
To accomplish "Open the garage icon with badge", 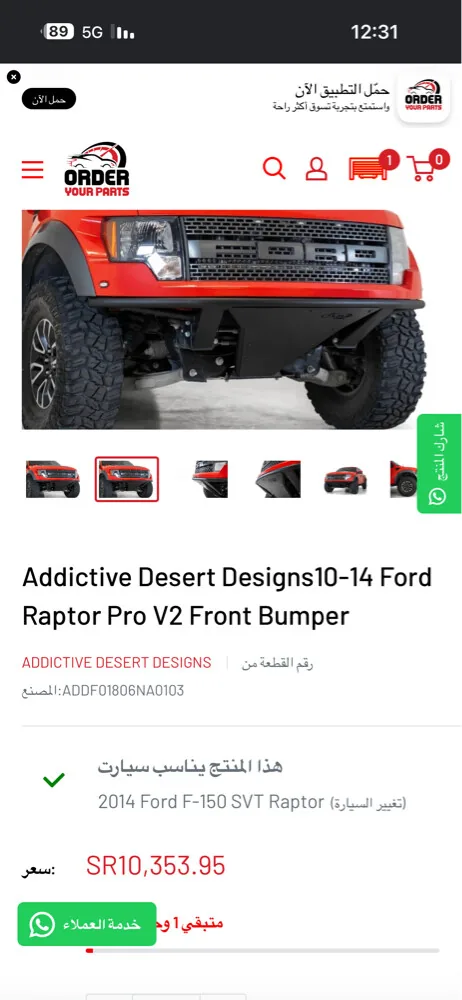I will (x=371, y=166).
